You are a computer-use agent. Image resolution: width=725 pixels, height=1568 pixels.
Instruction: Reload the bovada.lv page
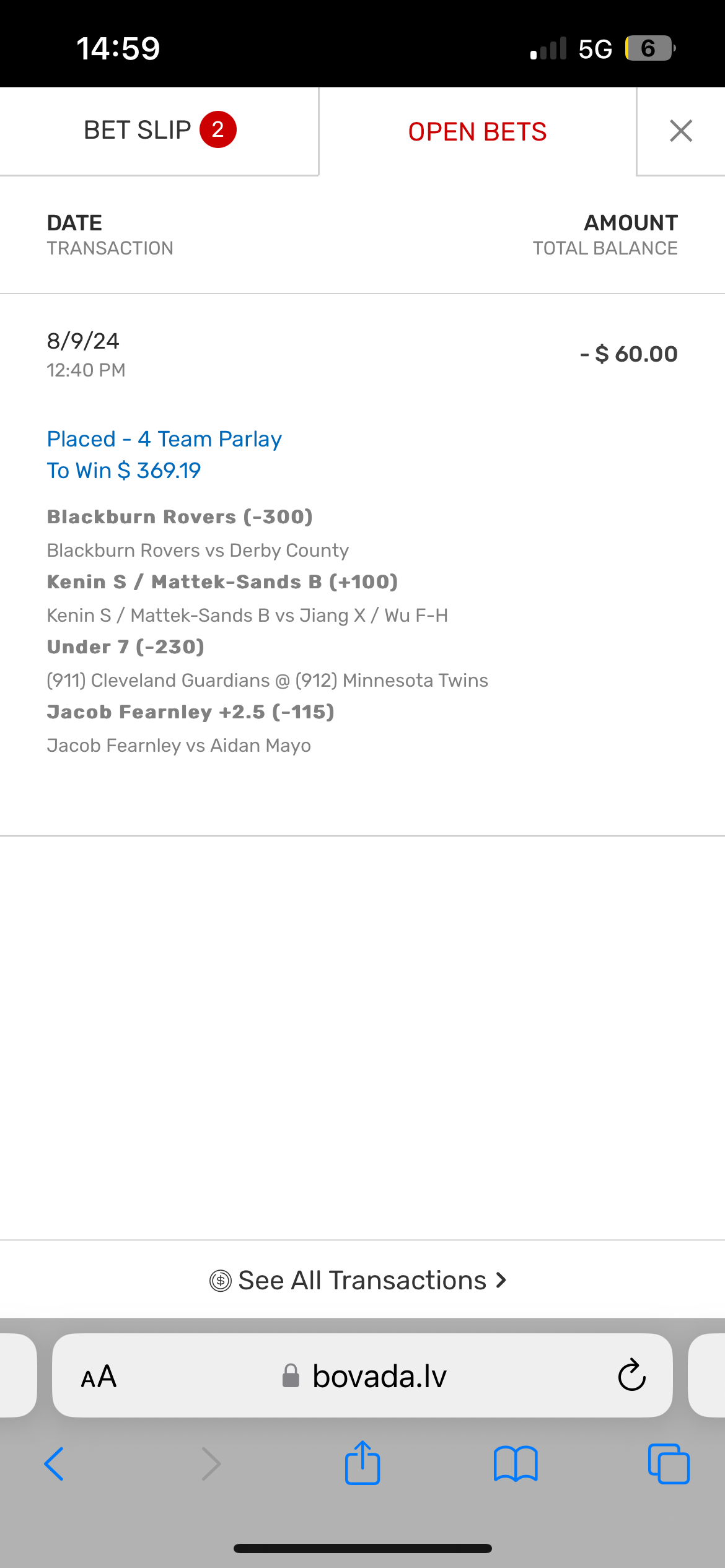(631, 1375)
